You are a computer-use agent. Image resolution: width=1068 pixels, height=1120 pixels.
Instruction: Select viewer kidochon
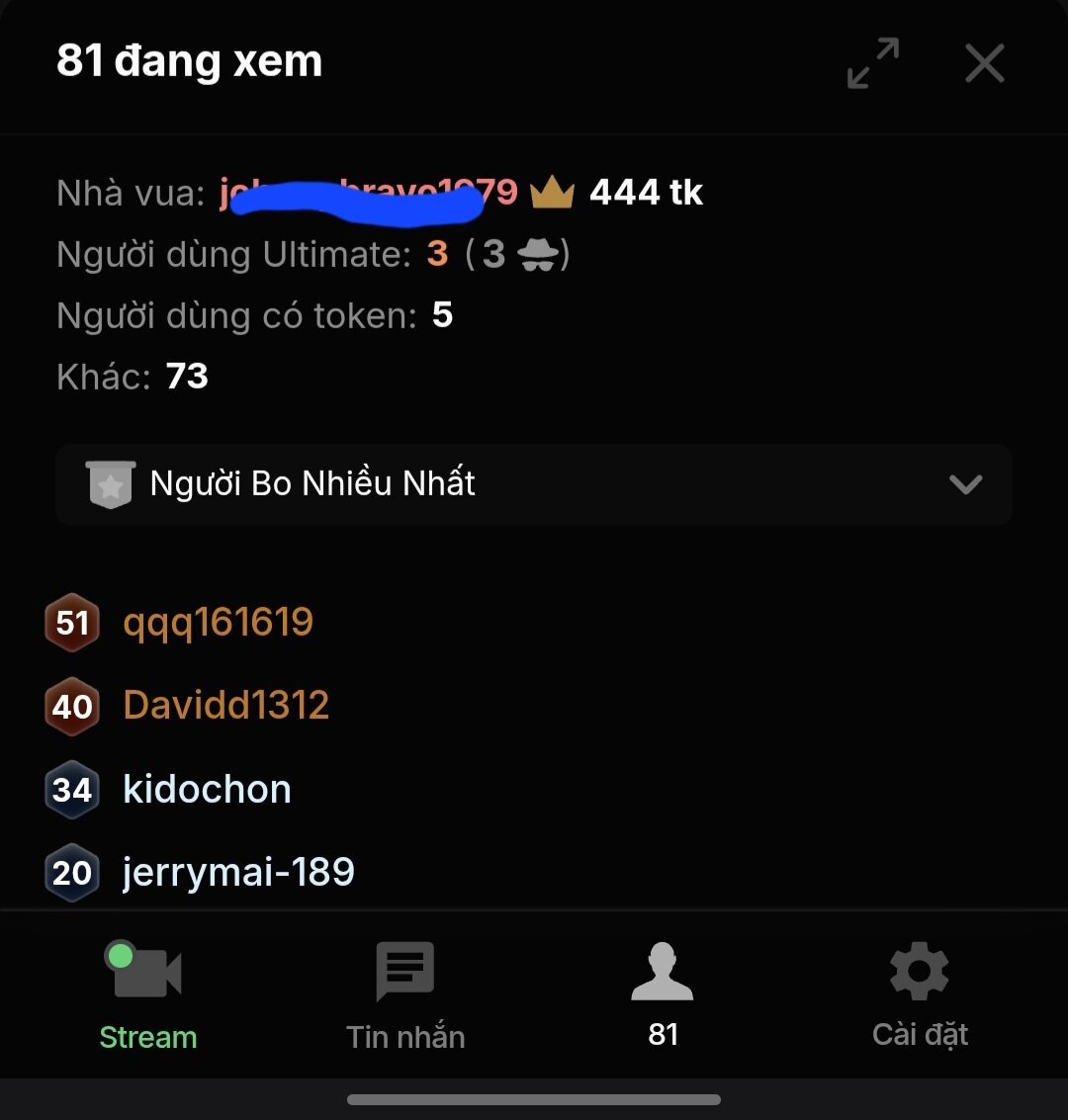207,789
